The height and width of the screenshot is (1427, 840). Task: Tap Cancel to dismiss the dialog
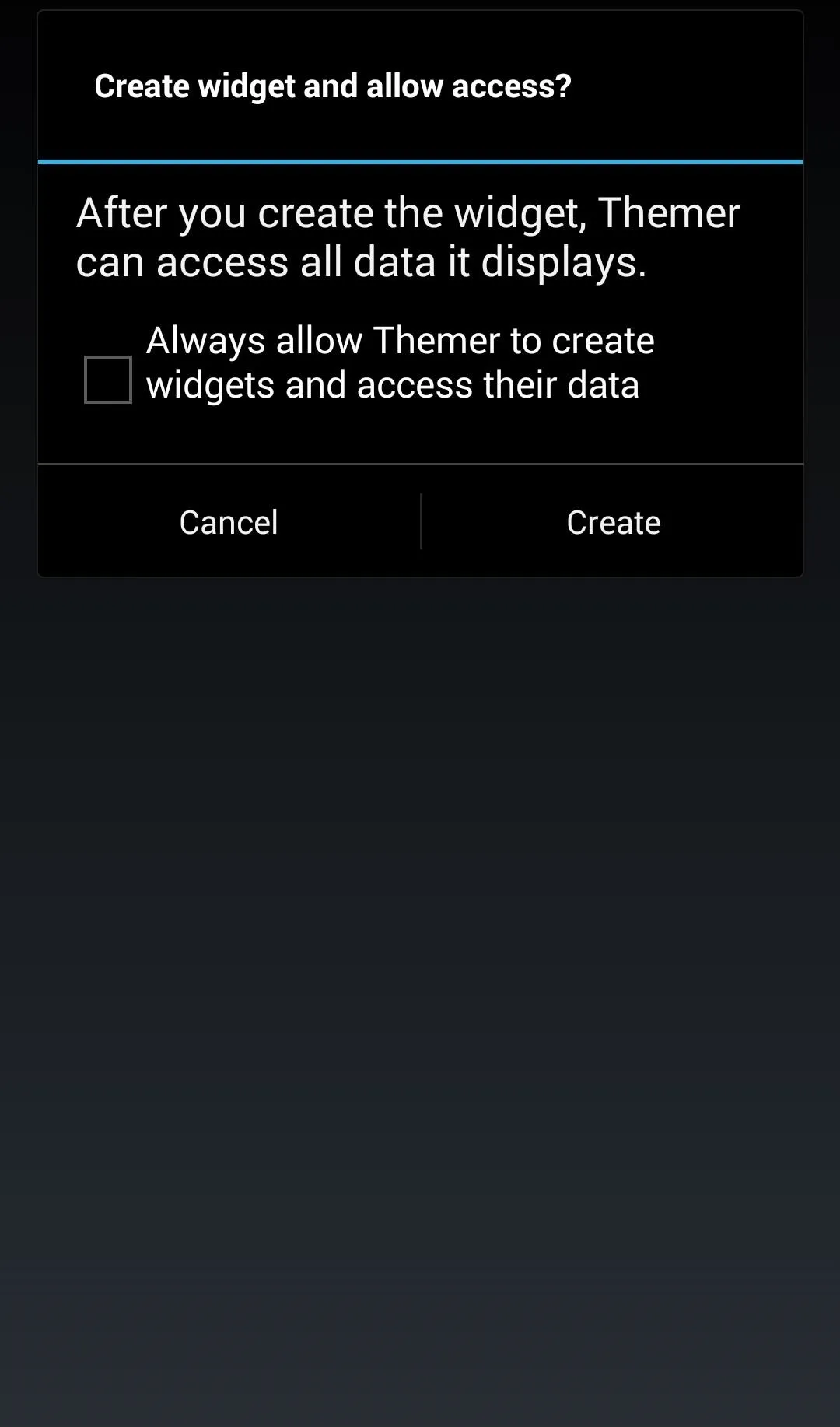tap(229, 522)
